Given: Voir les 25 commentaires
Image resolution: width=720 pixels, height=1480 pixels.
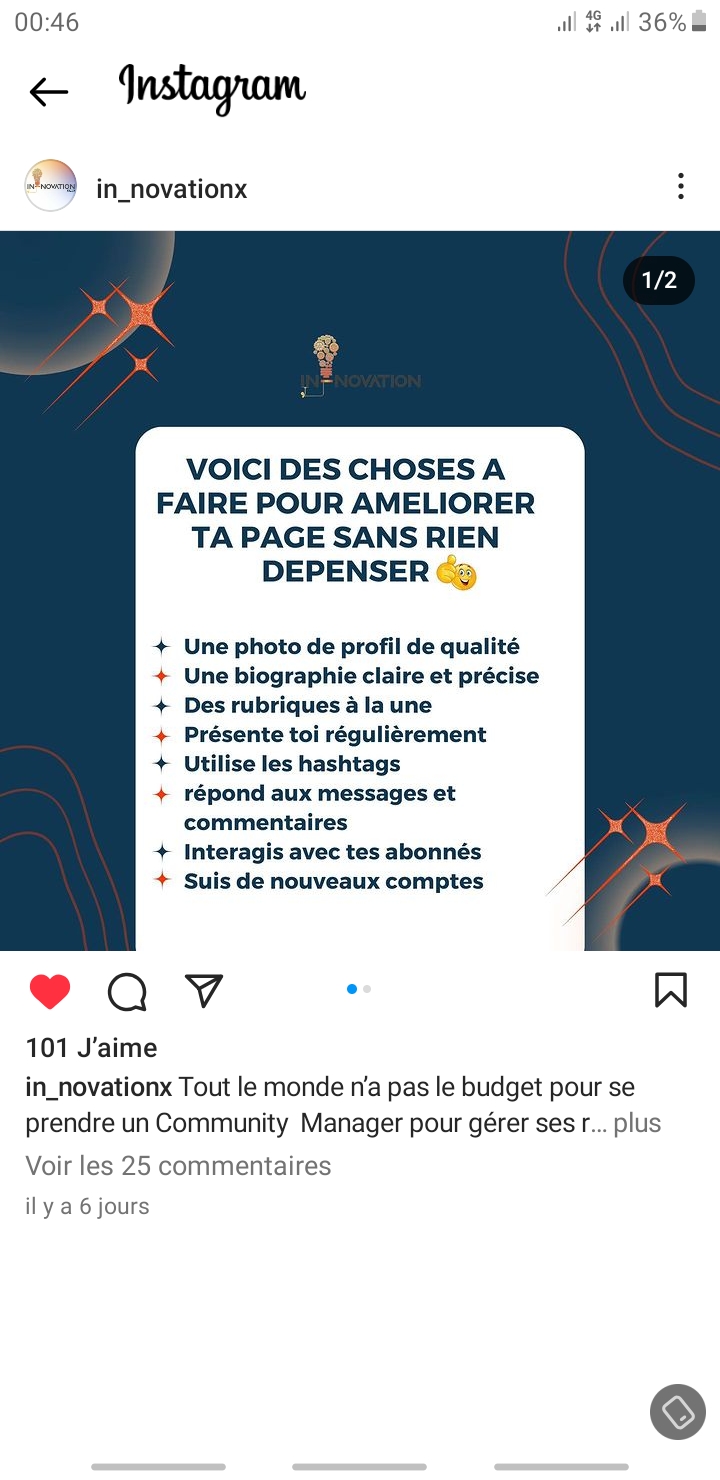Looking at the screenshot, I should (178, 1166).
